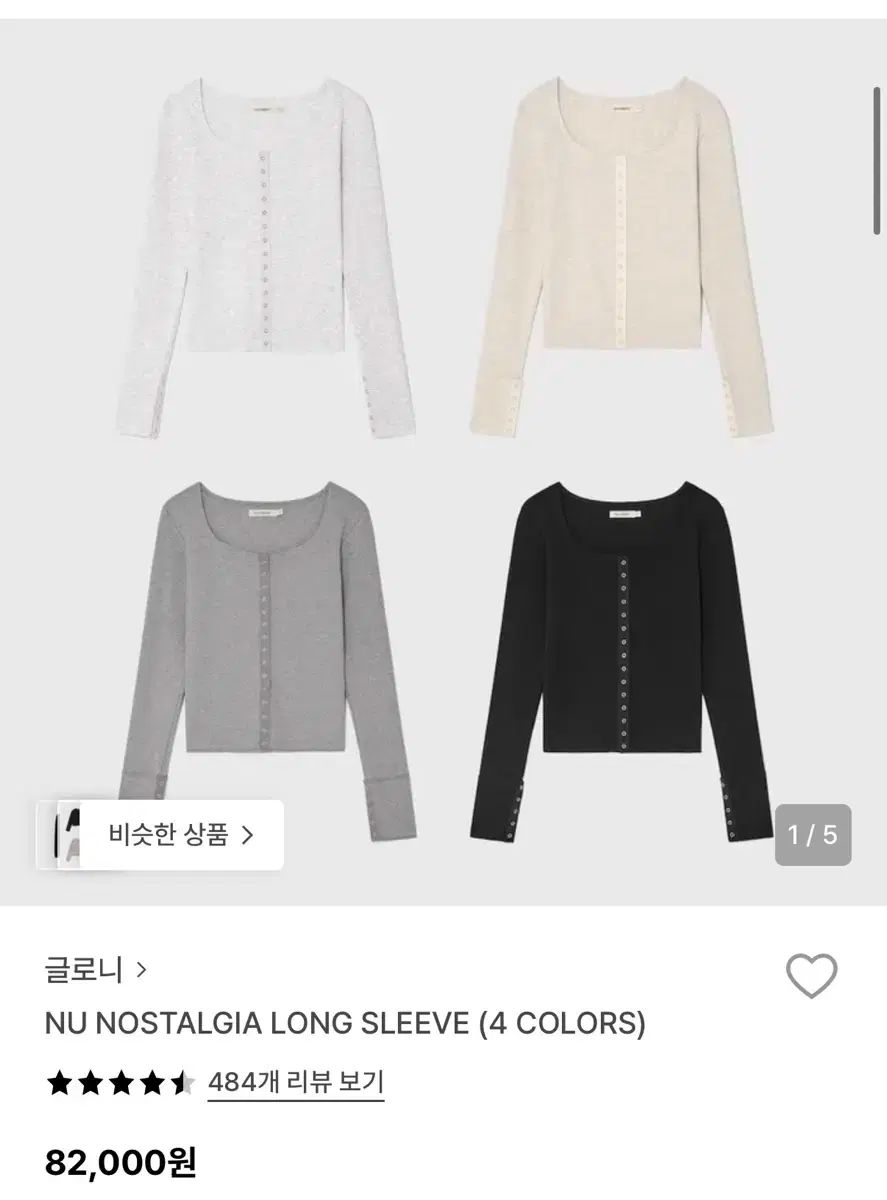Open the 글로니 brand page
This screenshot has width=887, height=1200.
click(96, 969)
